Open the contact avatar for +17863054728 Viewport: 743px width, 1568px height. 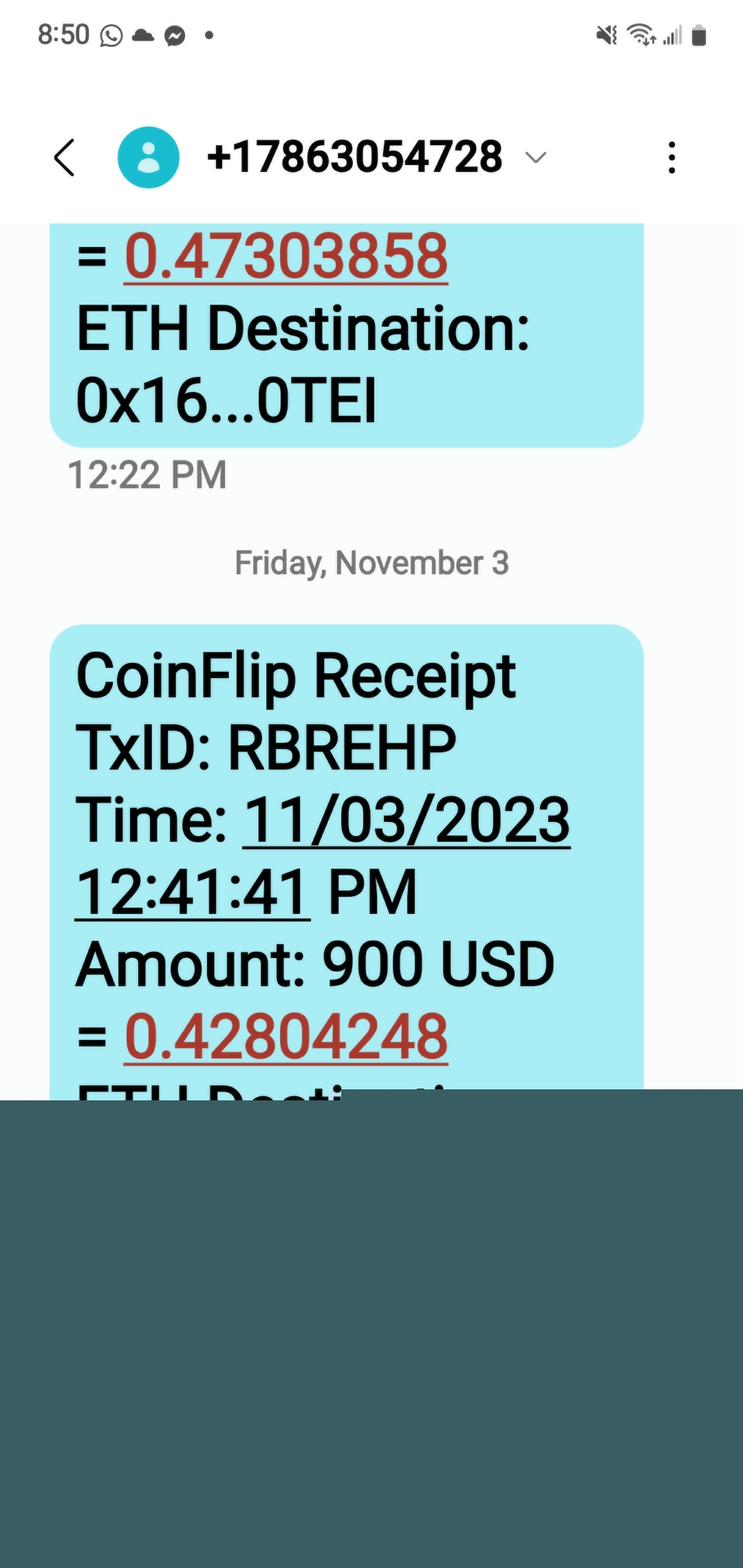149,157
